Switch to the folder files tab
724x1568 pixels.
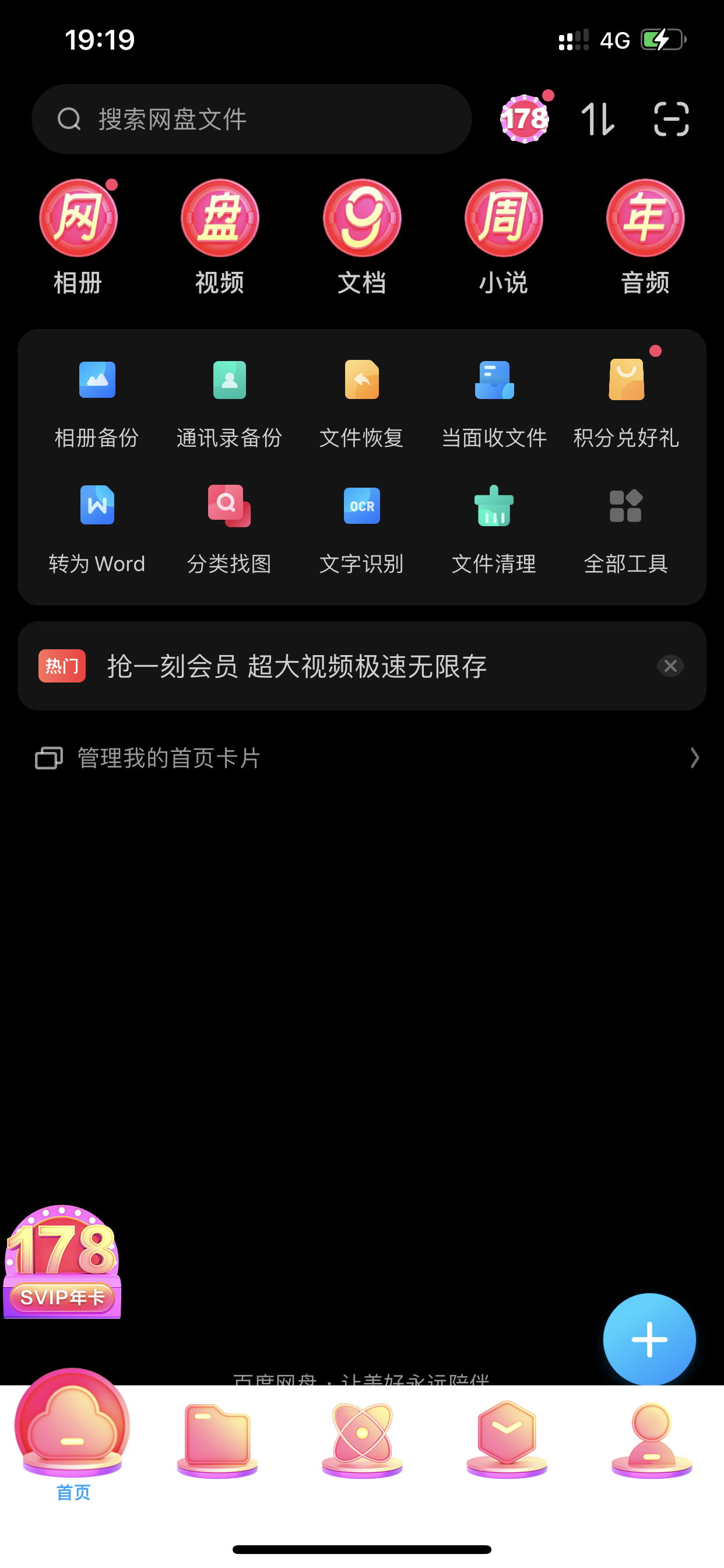click(217, 1440)
